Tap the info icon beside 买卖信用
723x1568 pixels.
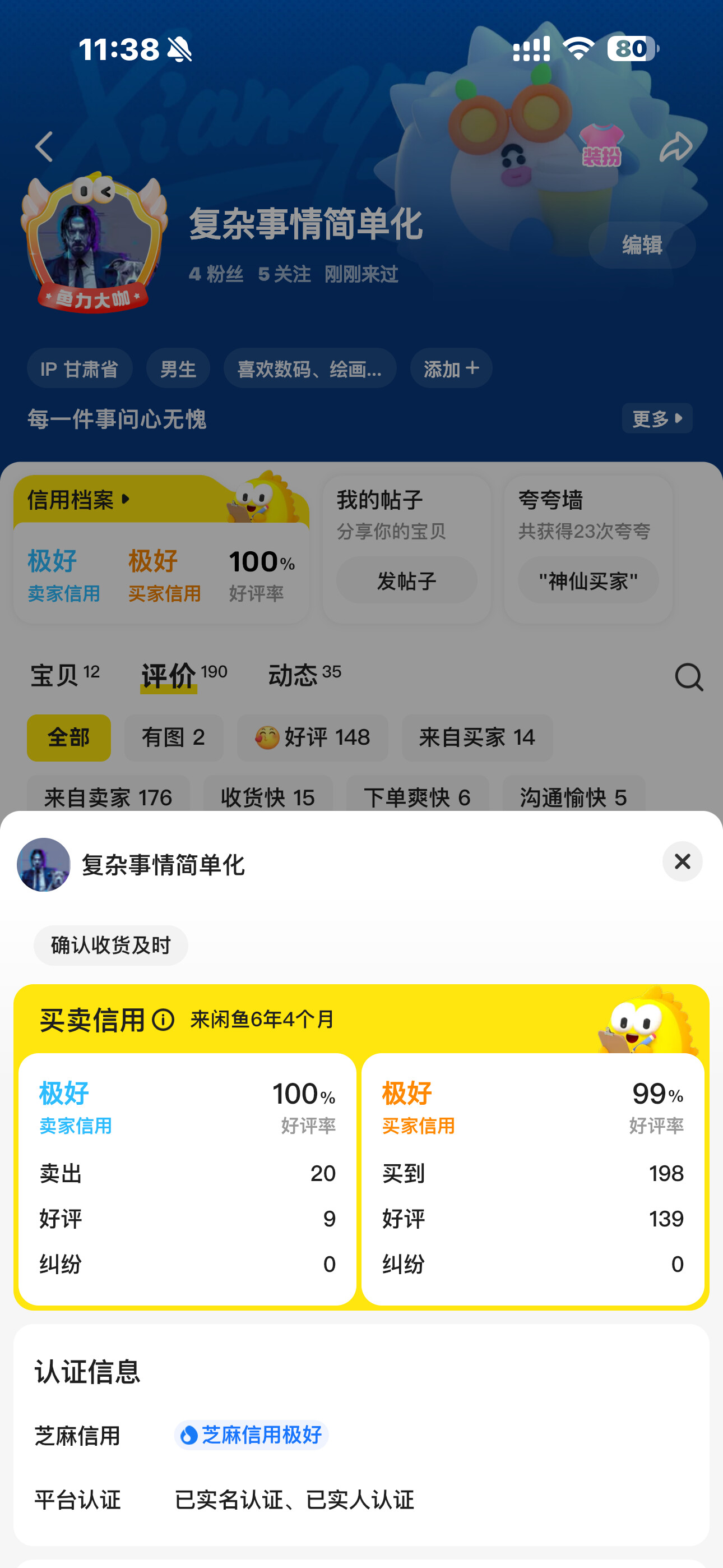(163, 1020)
